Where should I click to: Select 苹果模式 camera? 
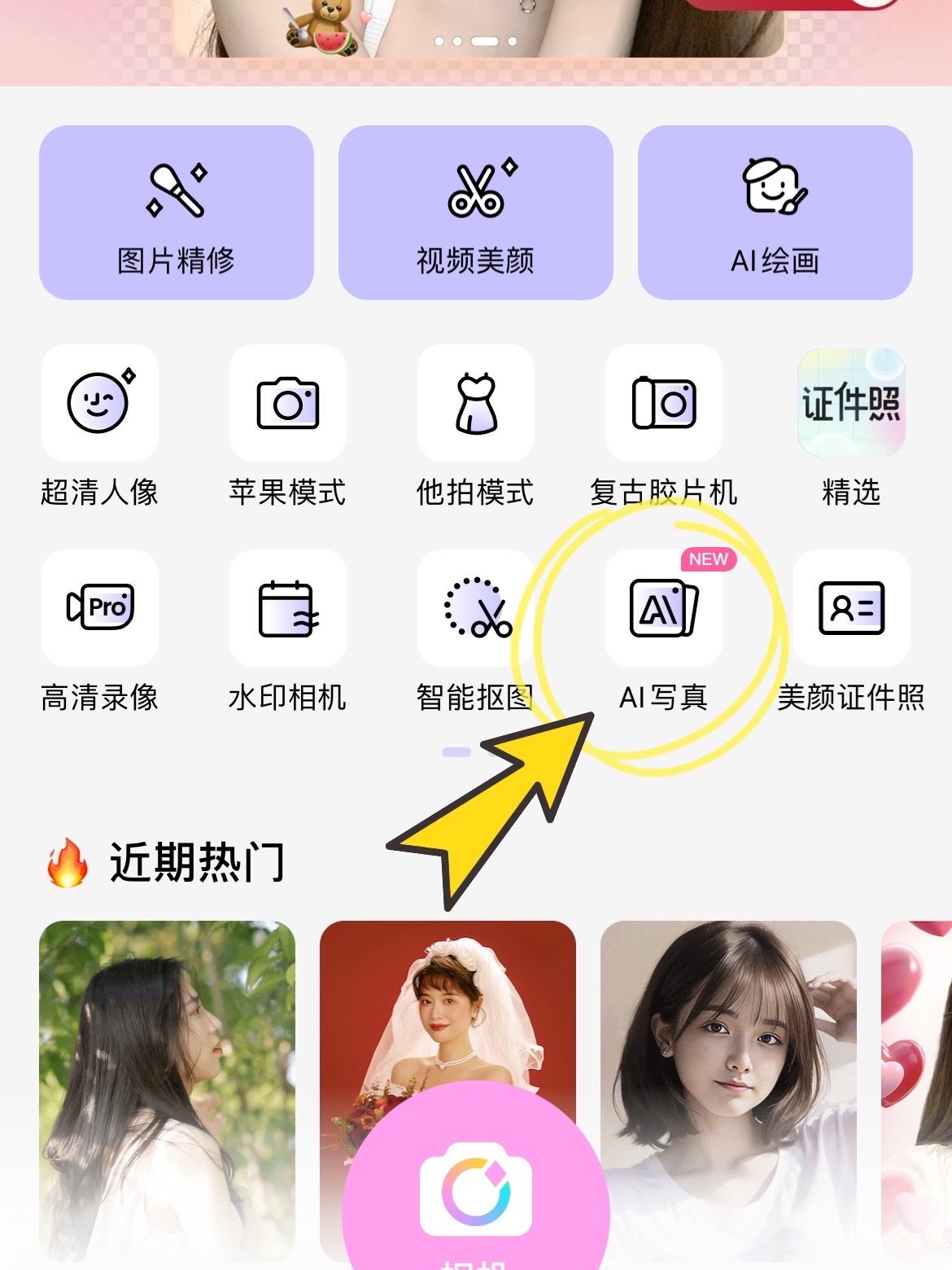coord(287,403)
